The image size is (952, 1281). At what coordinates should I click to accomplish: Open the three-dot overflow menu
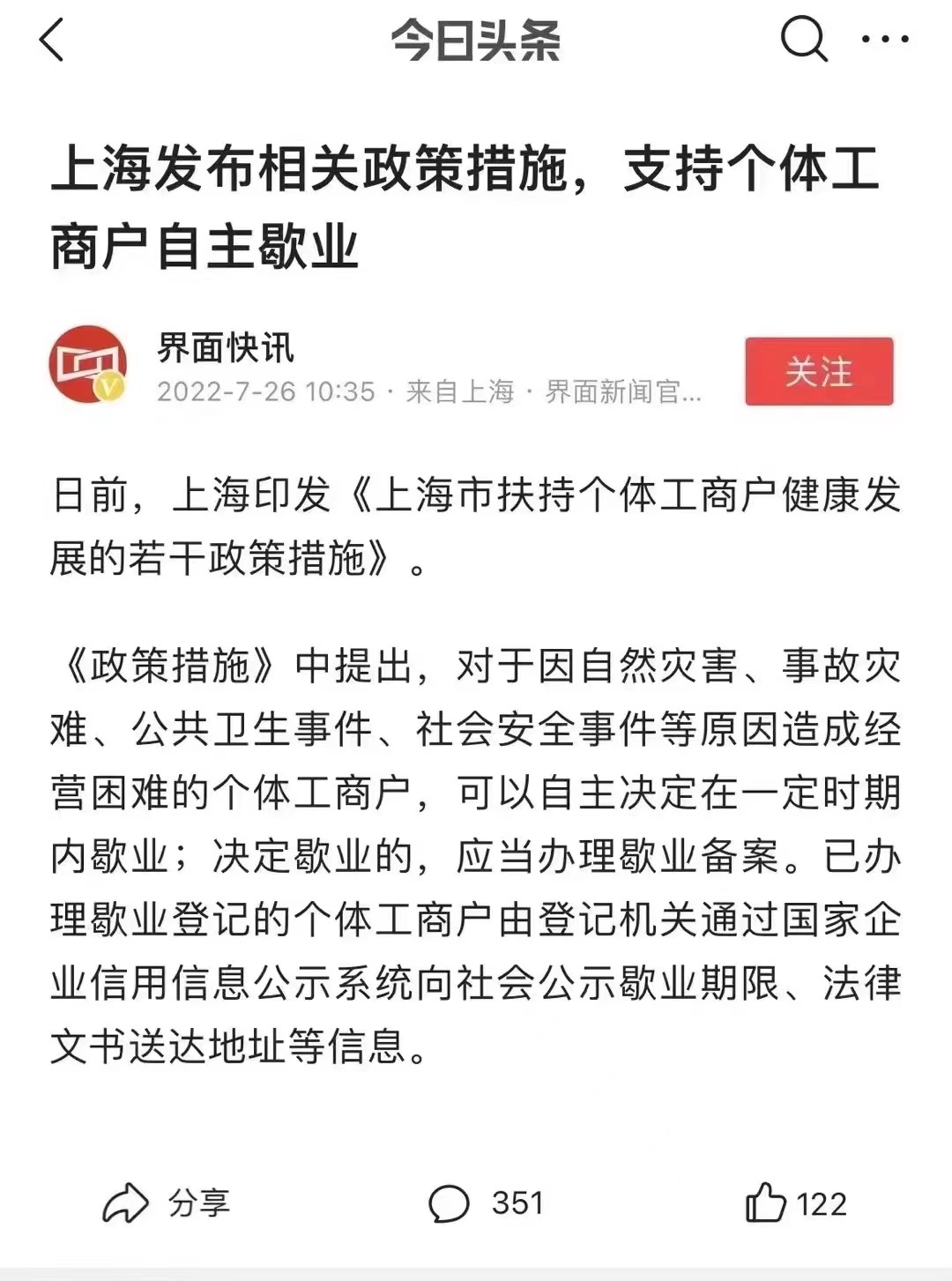(x=884, y=40)
